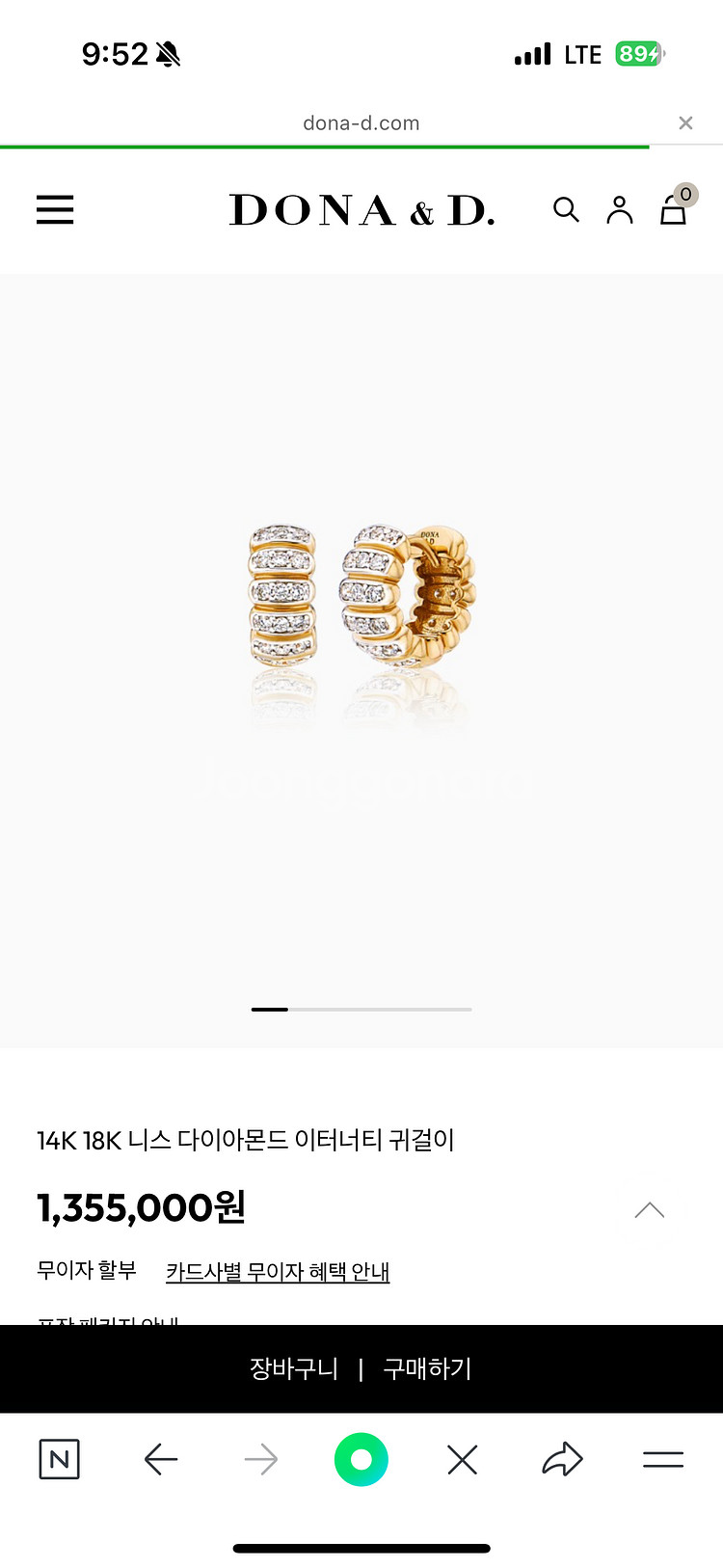The image size is (723, 1568).
Task: Tap the 구매하기 purchase button
Action: coord(428,1368)
